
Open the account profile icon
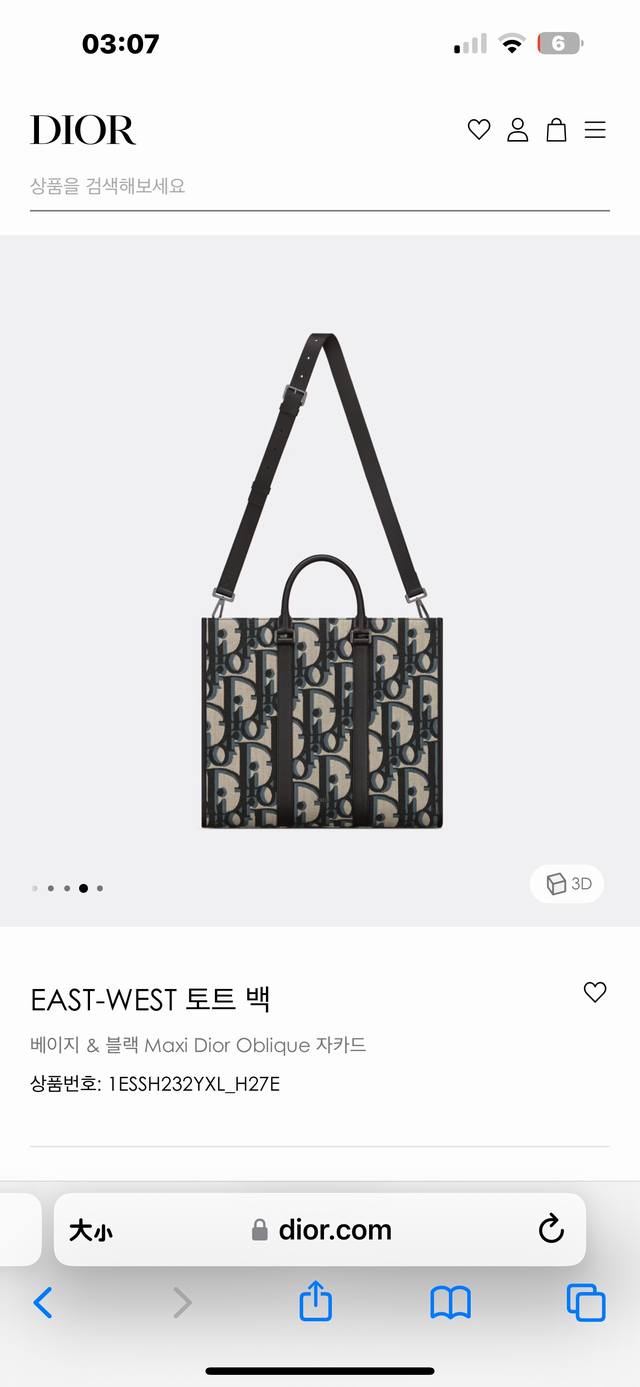click(517, 130)
